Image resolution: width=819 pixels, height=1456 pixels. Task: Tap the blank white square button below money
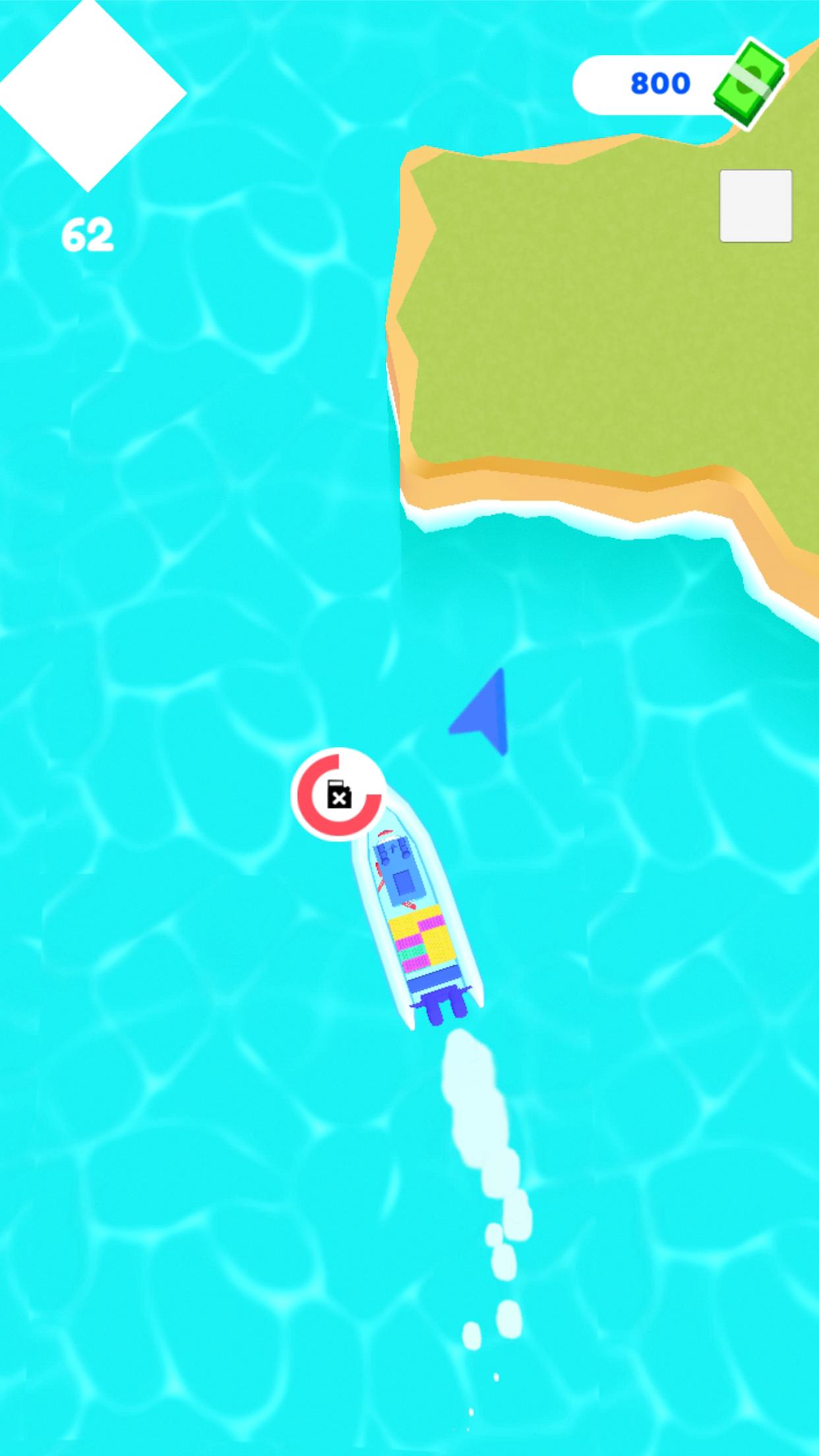(755, 206)
